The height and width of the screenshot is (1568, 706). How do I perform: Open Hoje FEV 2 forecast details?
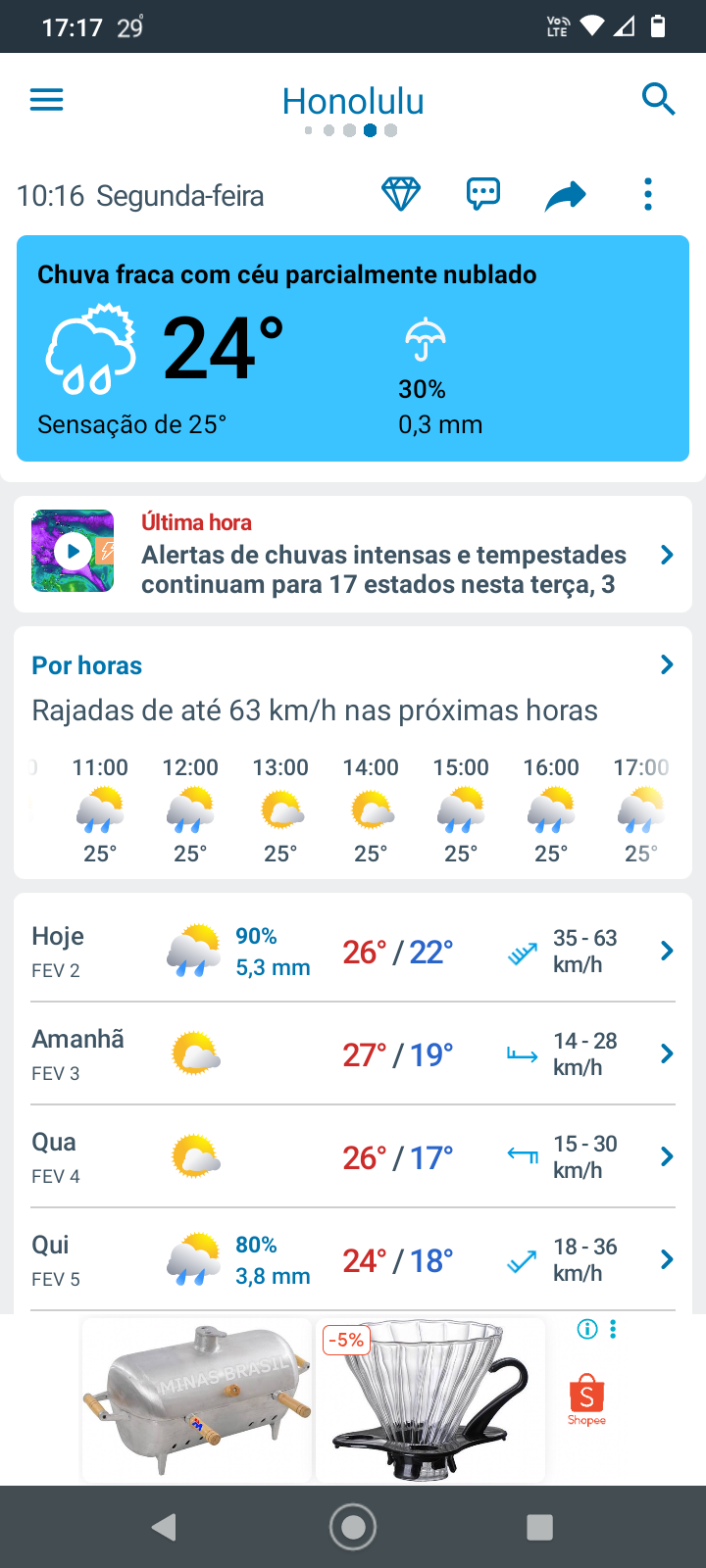tap(353, 952)
